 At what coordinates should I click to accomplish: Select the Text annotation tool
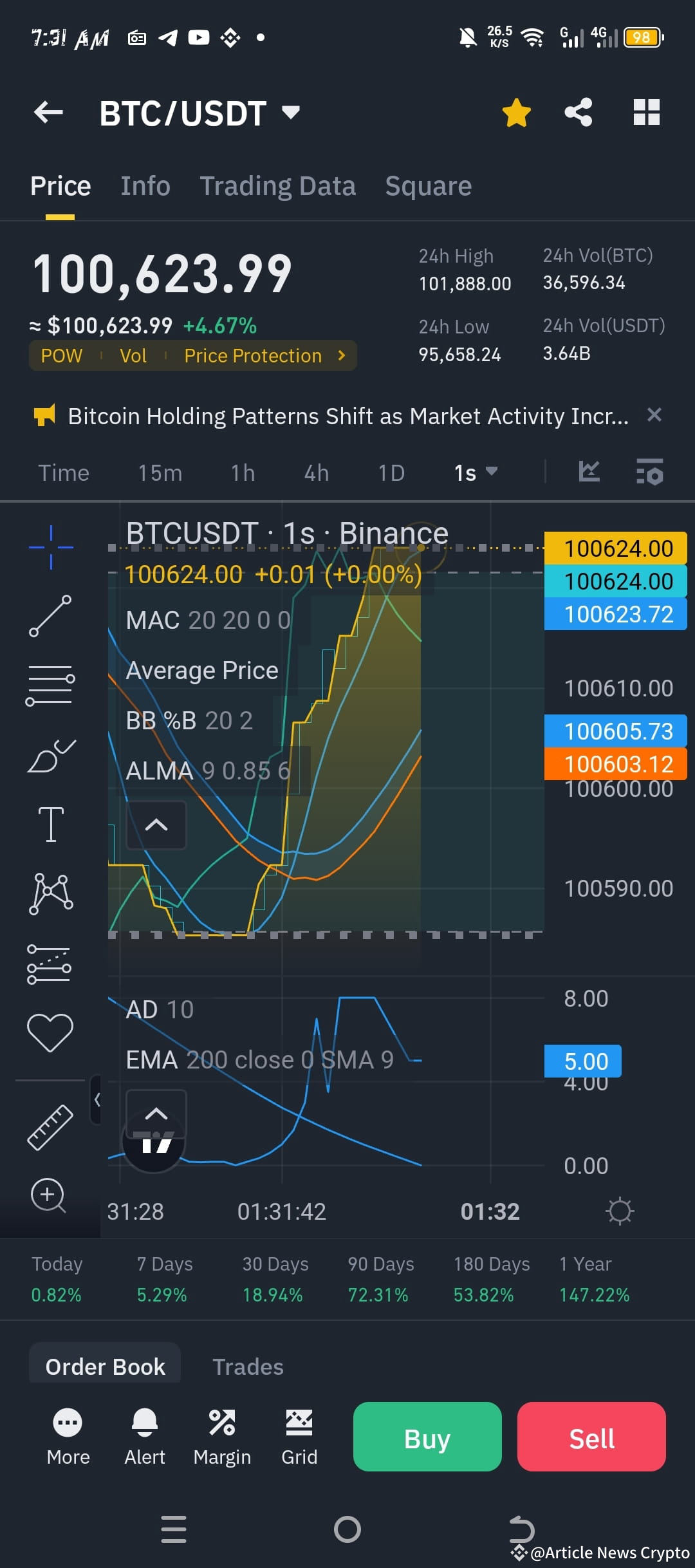pos(51,824)
